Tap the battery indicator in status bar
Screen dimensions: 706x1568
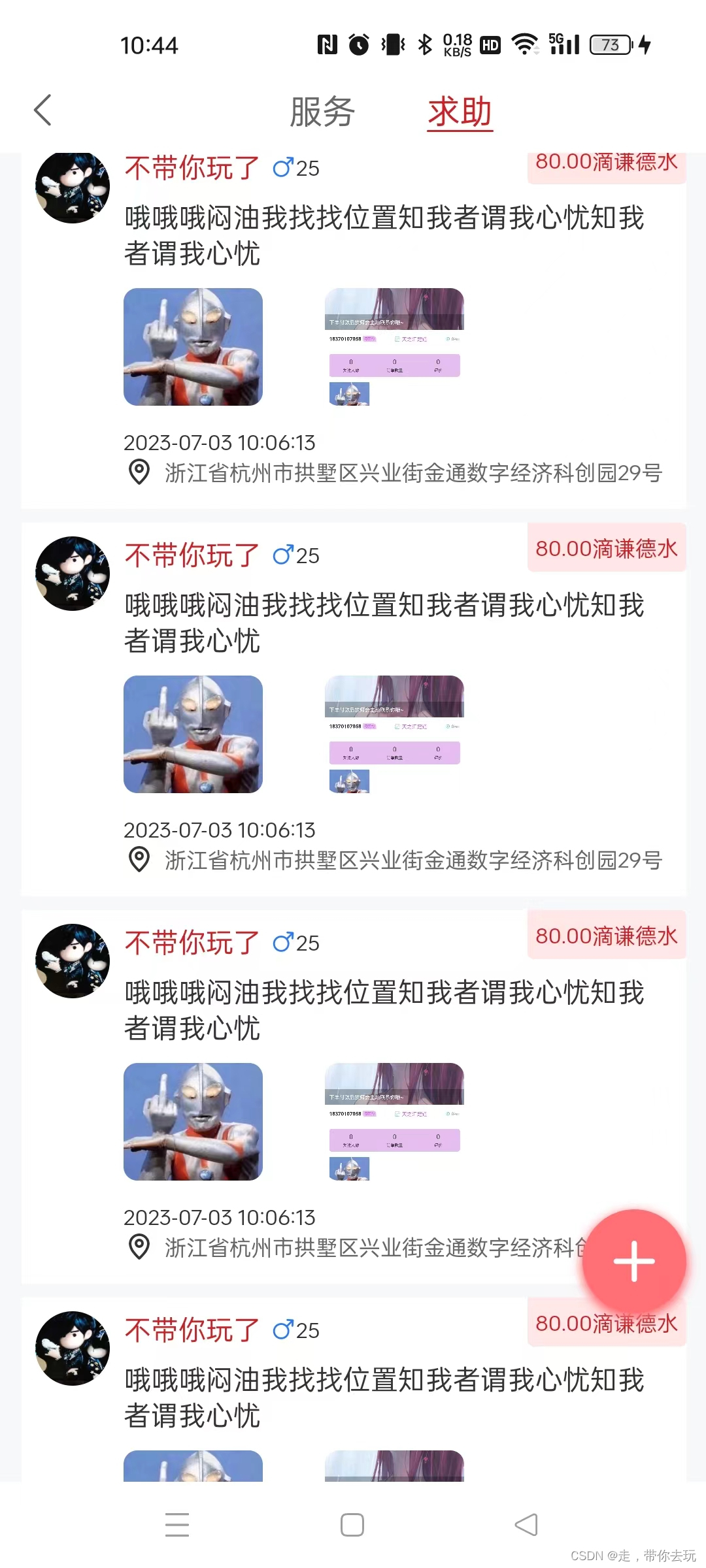609,44
